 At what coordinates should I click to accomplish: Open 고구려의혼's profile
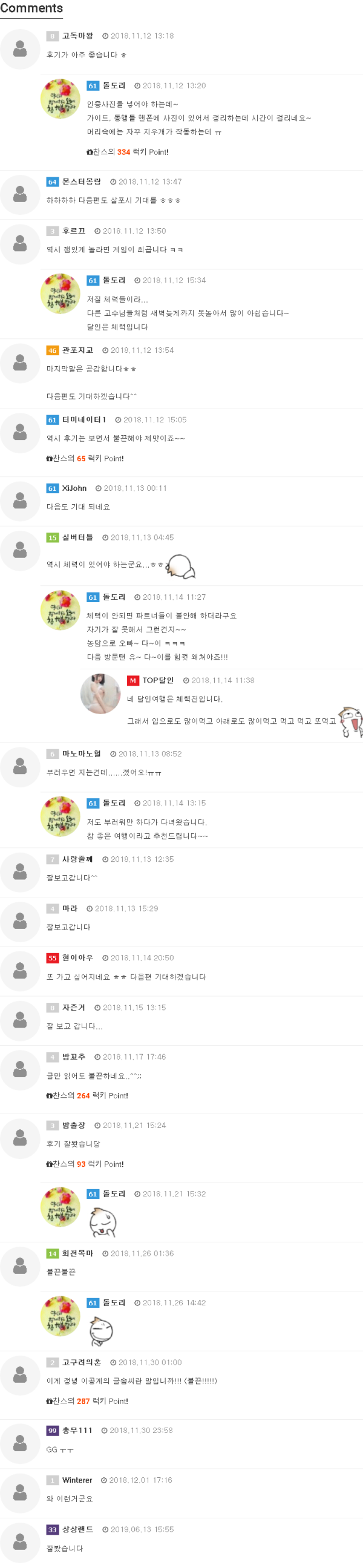82,1362
